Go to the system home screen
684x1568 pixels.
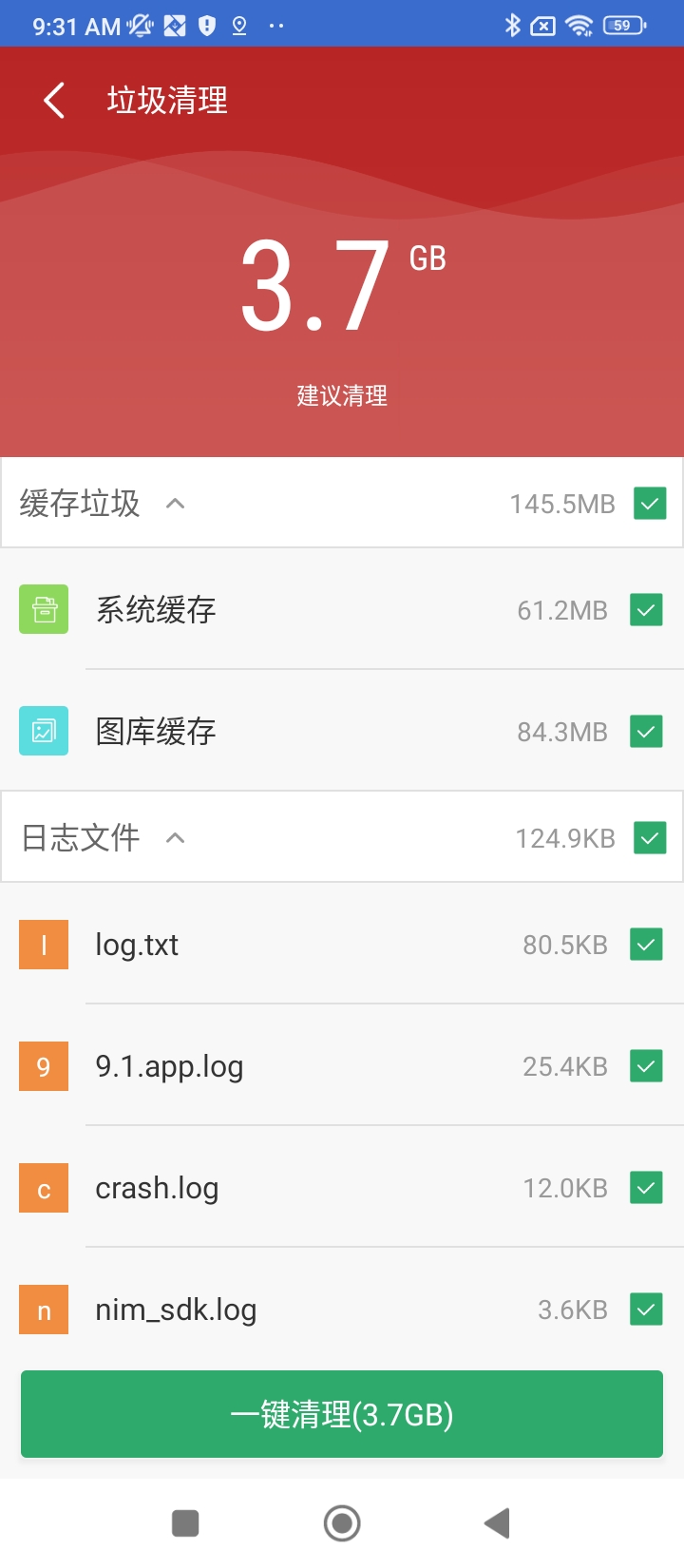pos(342,1523)
